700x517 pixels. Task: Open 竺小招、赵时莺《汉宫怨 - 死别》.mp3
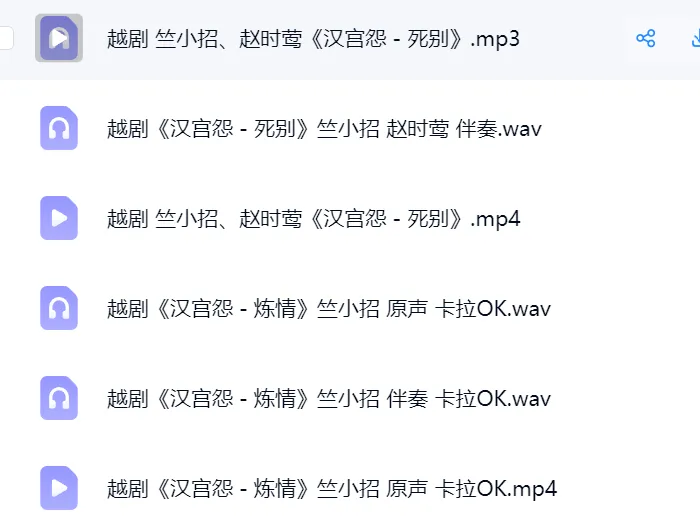pos(313,39)
